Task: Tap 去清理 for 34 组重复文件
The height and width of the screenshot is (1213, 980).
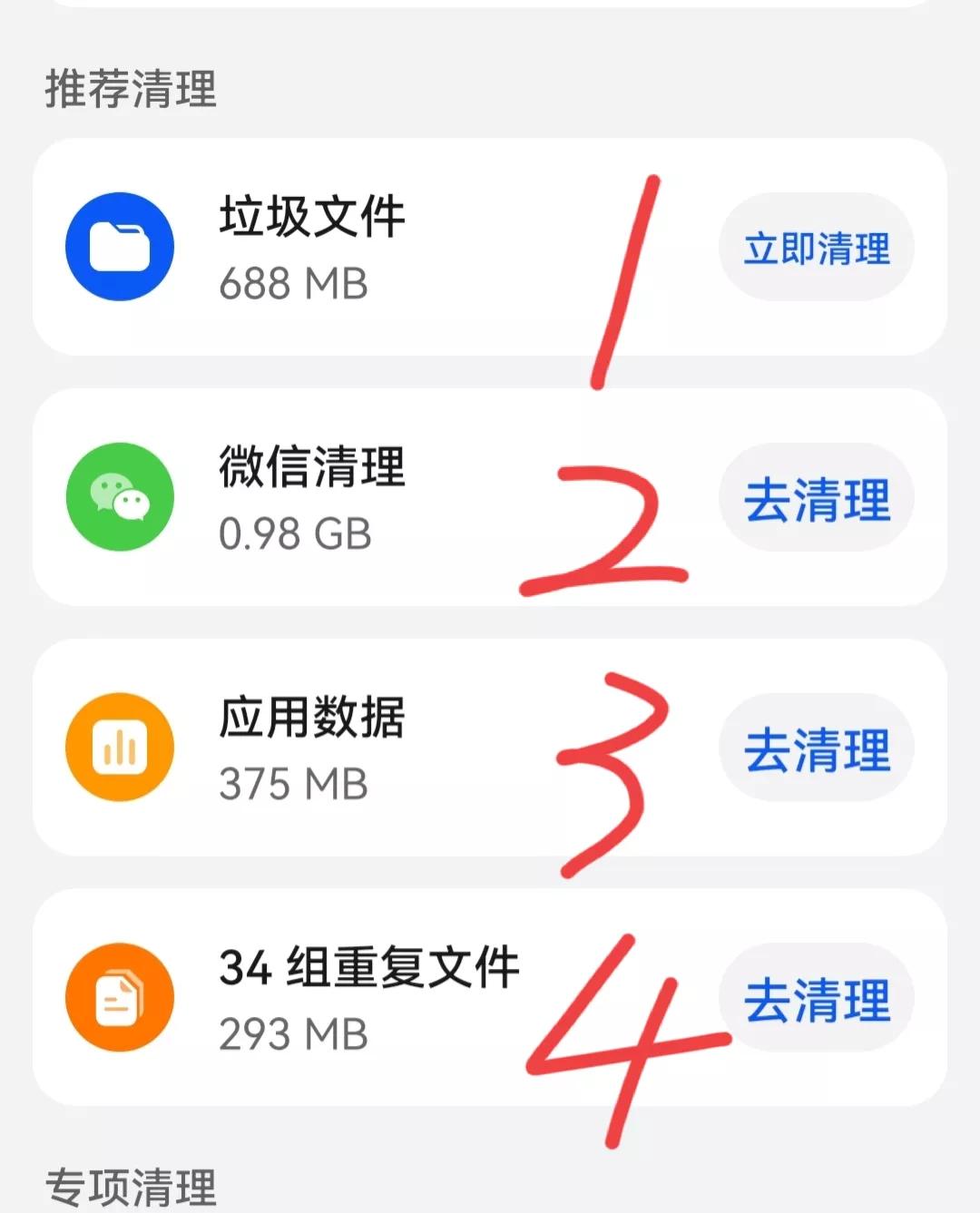Action: 816,999
